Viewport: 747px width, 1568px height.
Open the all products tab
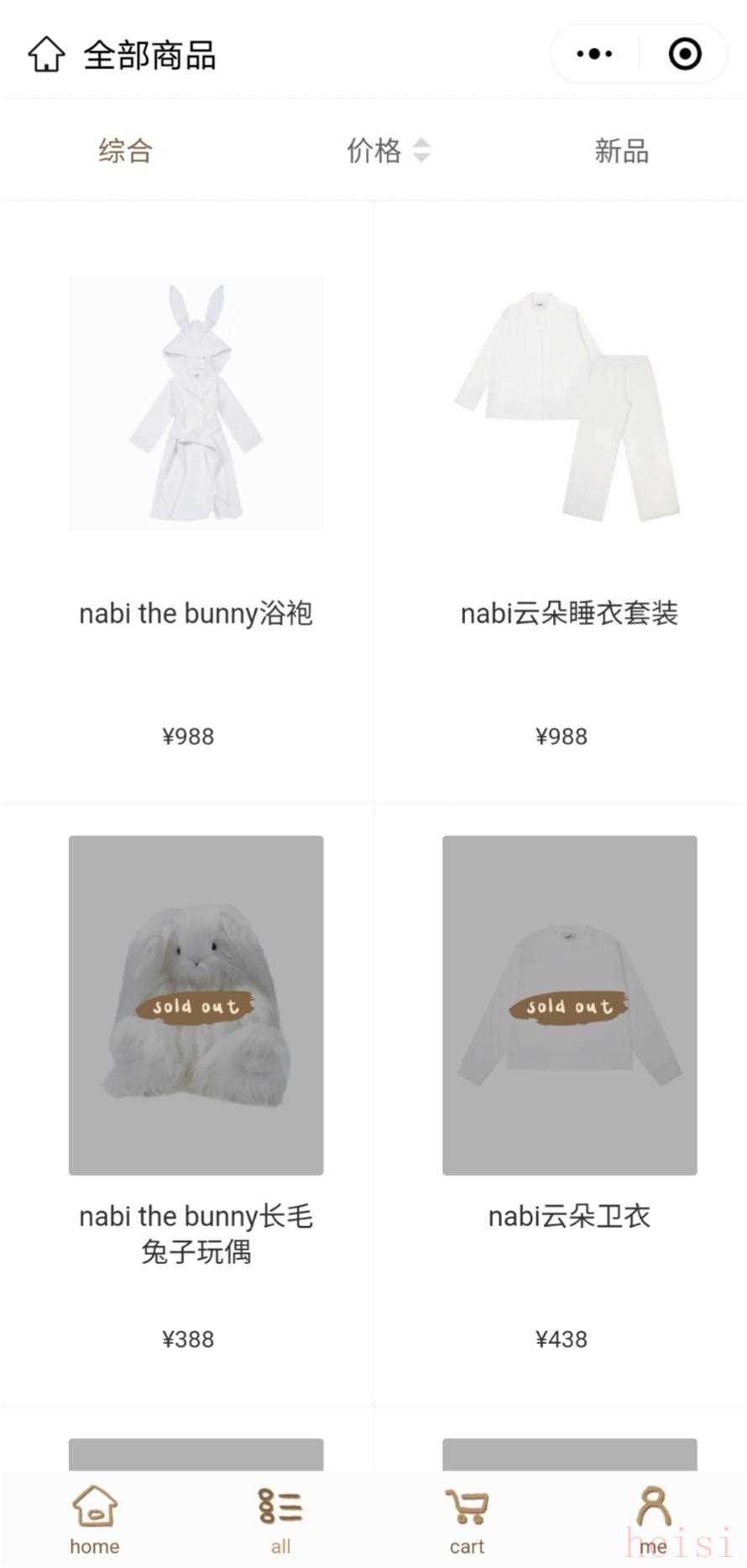coord(280,1520)
